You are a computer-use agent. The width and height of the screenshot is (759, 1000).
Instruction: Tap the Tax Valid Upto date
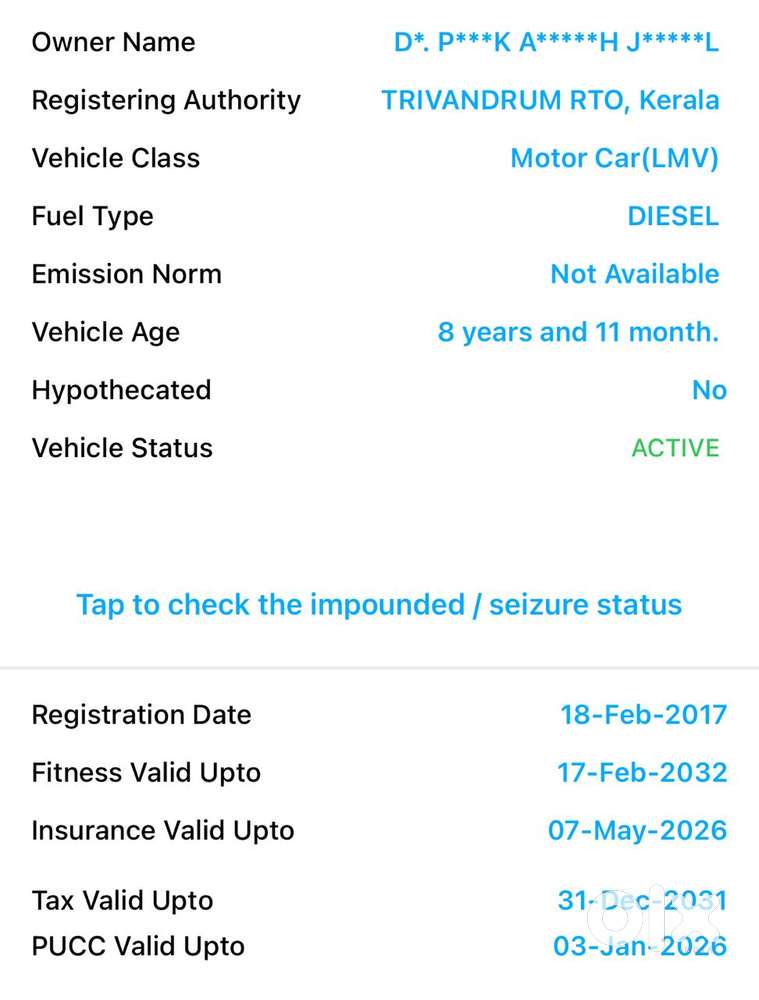(x=640, y=901)
